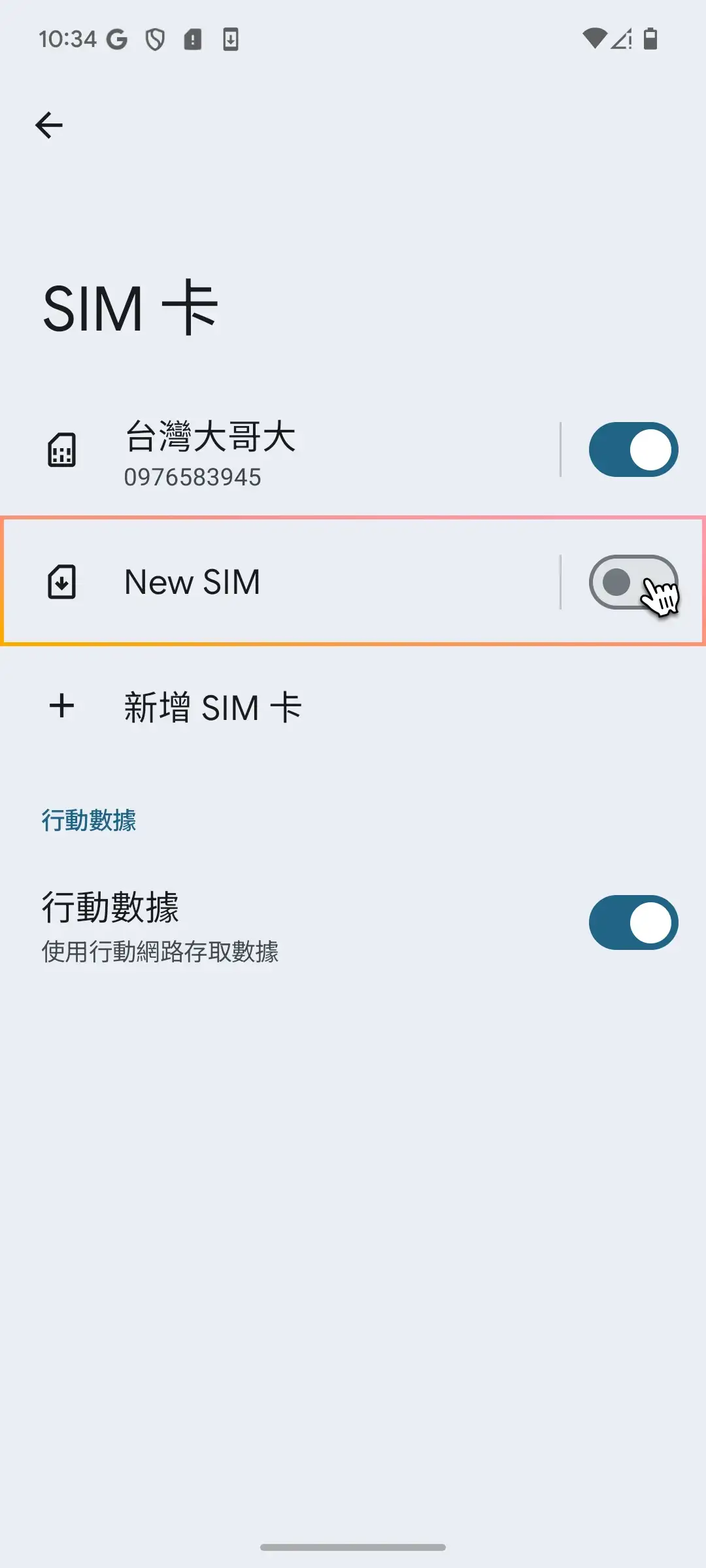Tap the physical SIM card icon beside 台灣大哥大

click(62, 449)
